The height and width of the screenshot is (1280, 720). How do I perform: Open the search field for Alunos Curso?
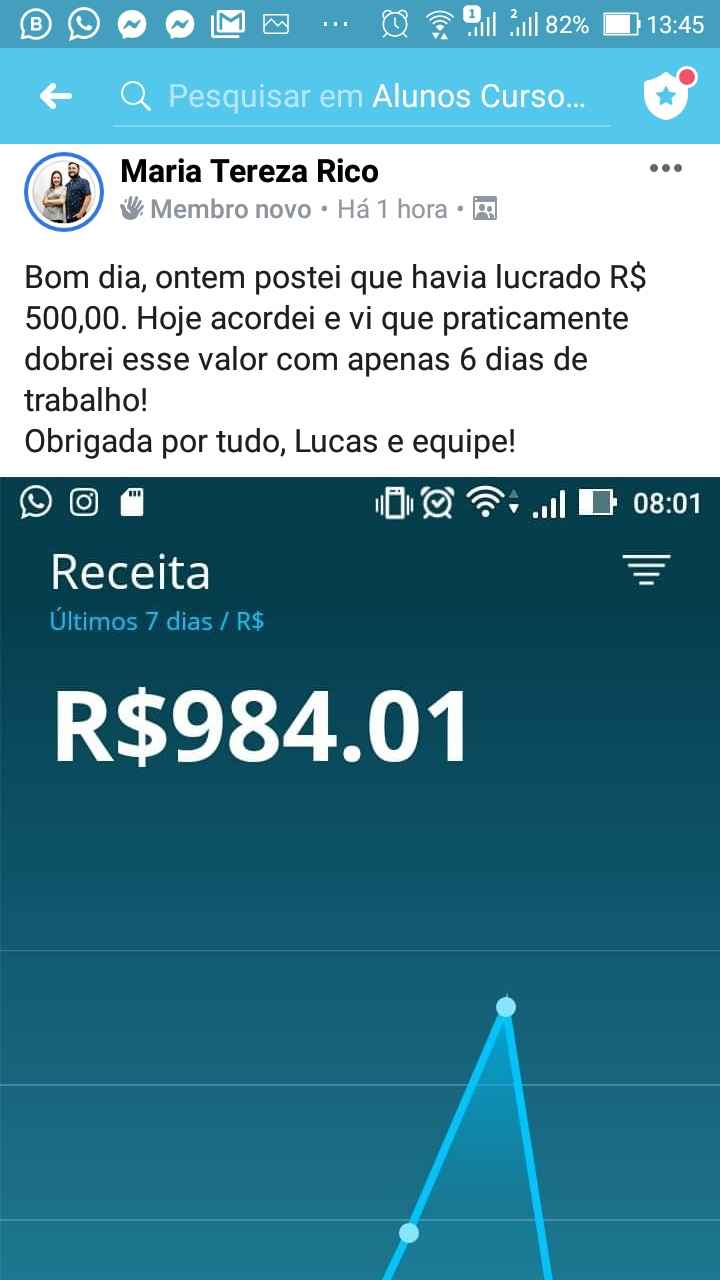click(362, 96)
